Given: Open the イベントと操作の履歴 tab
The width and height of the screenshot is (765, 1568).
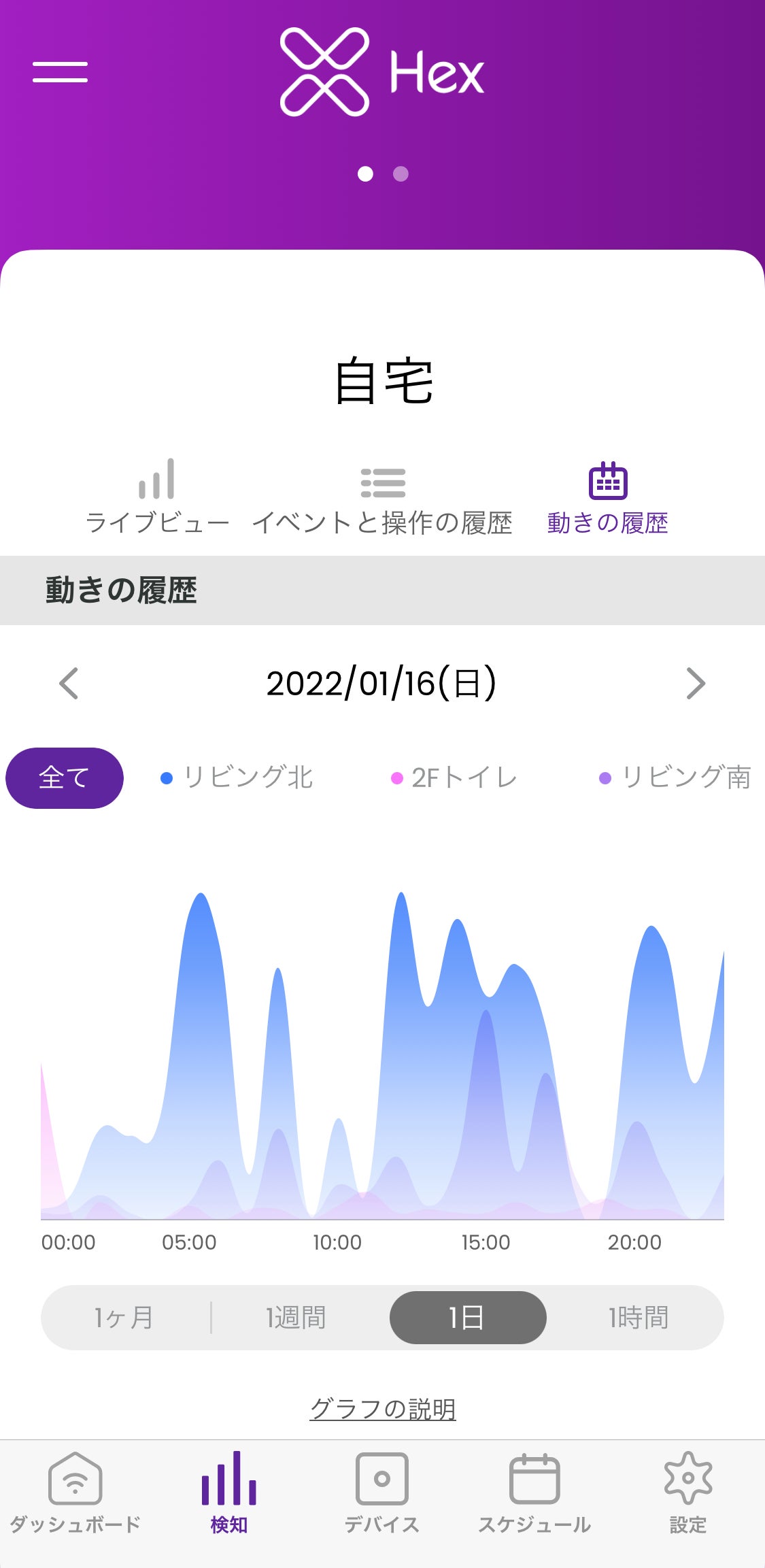Looking at the screenshot, I should coord(382,497).
